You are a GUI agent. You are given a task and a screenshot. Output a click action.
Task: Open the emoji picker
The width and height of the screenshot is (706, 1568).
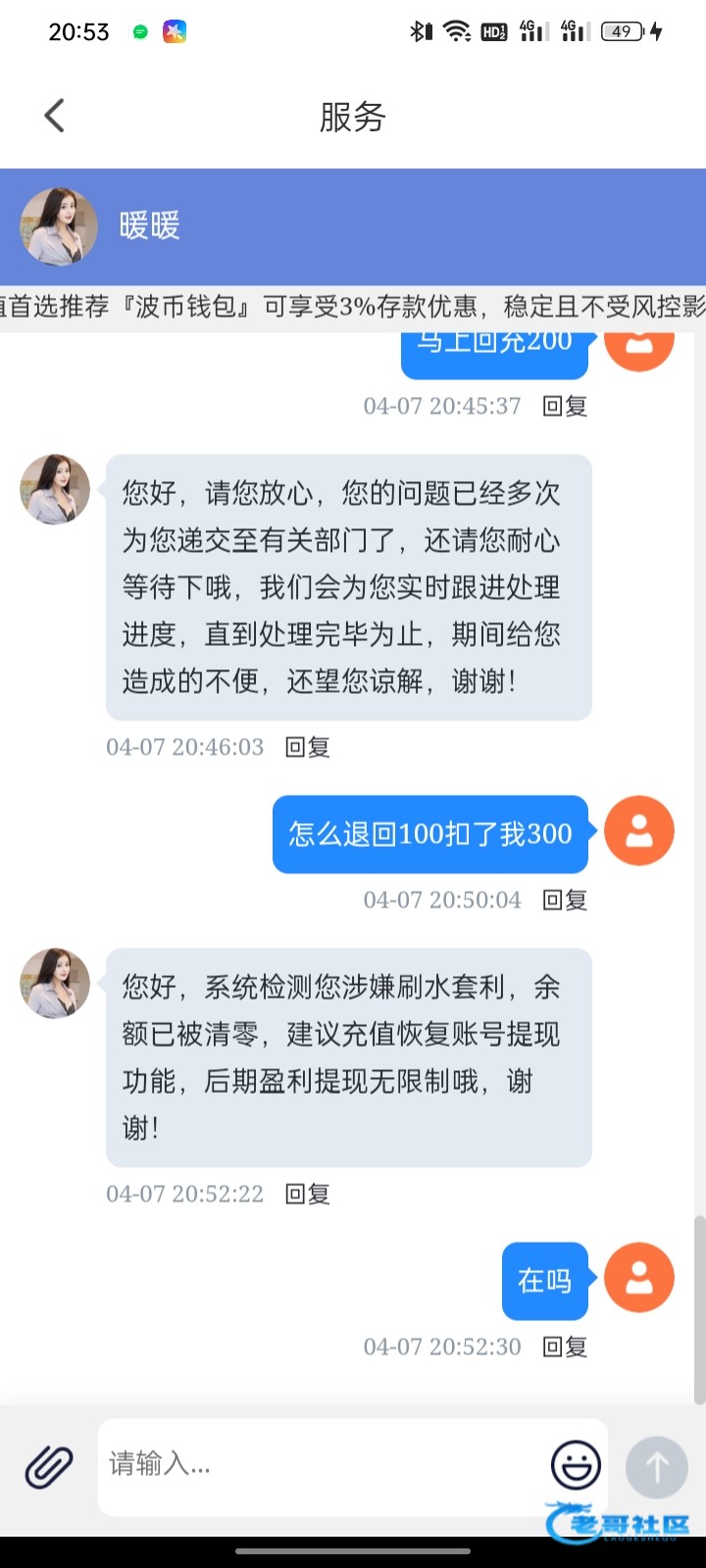tap(576, 1465)
